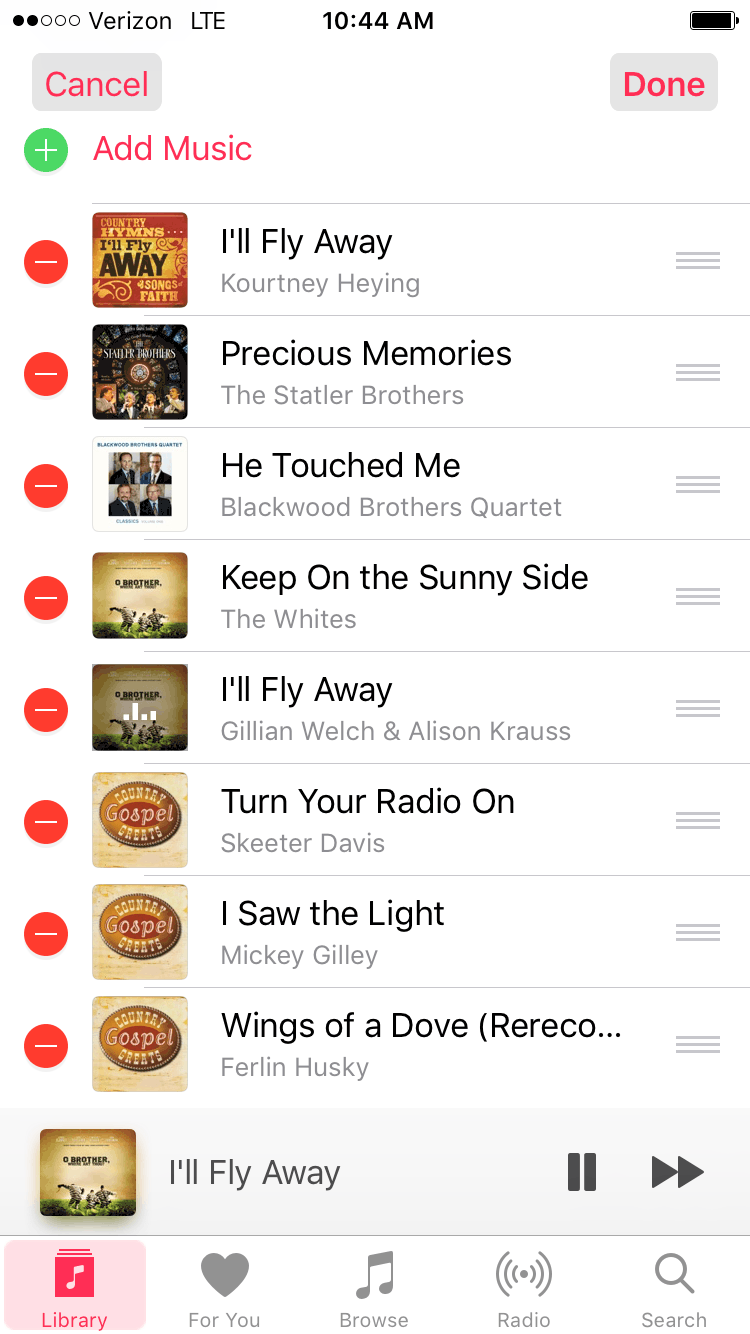Pause the currently playing song
750x1334 pixels.
[x=581, y=1172]
